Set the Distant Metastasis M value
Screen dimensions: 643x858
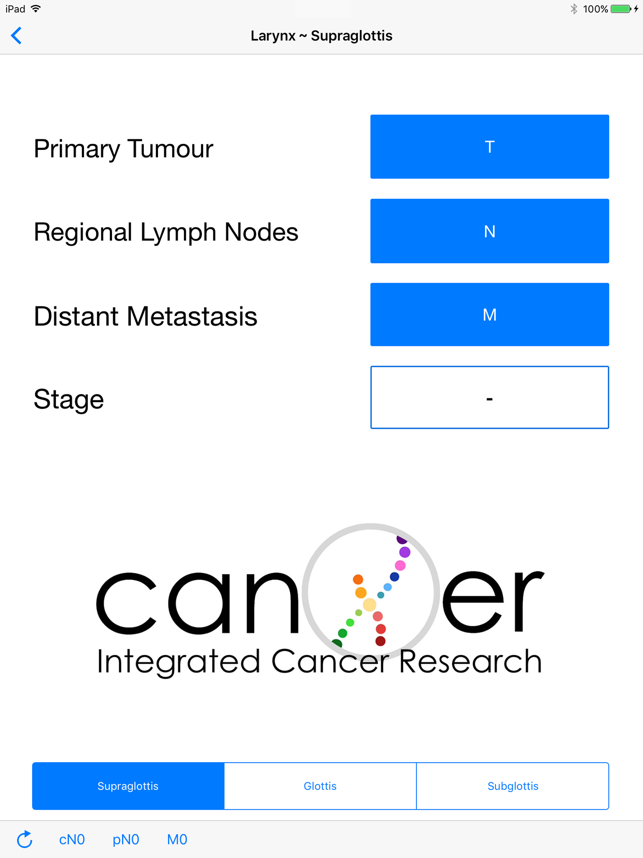coord(489,315)
